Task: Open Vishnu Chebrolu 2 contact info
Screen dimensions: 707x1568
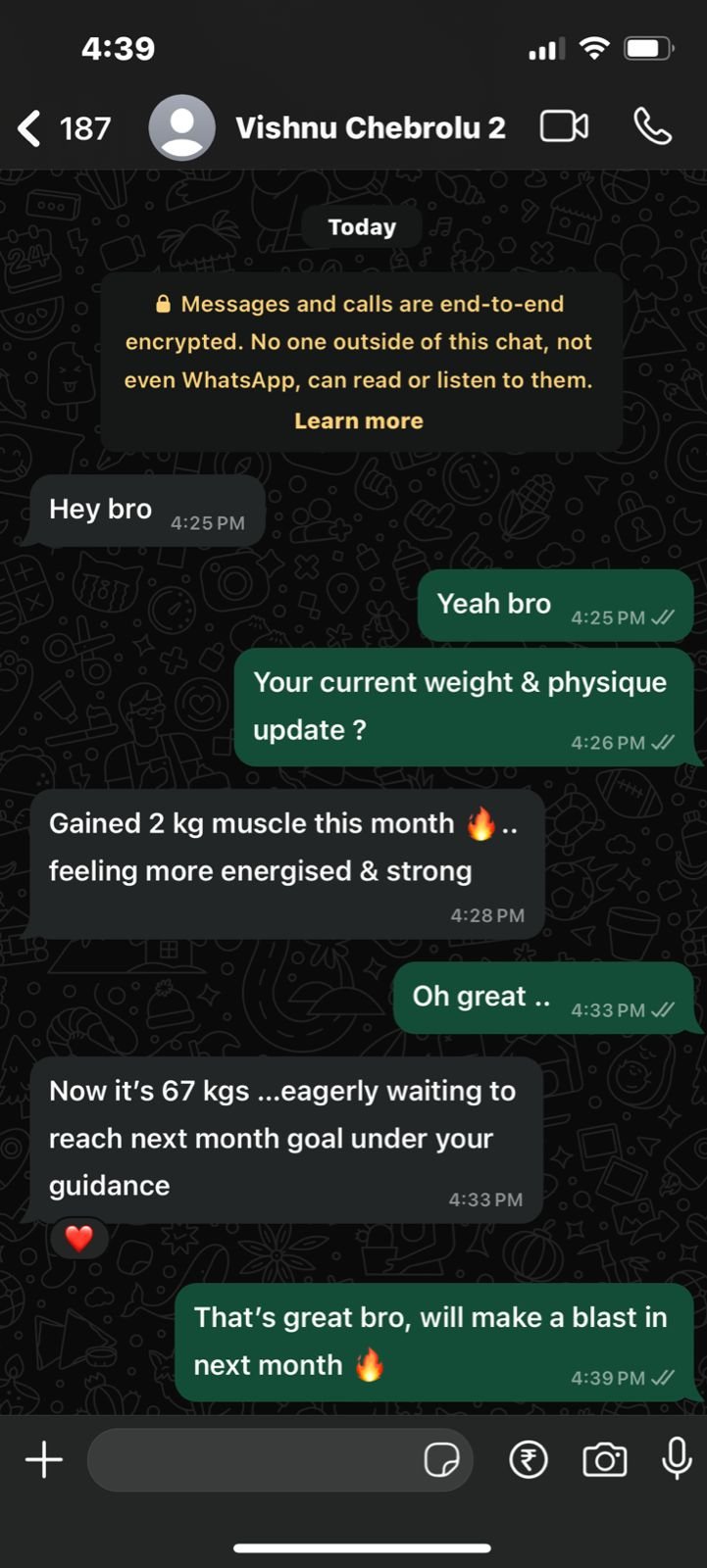Action: (x=370, y=128)
